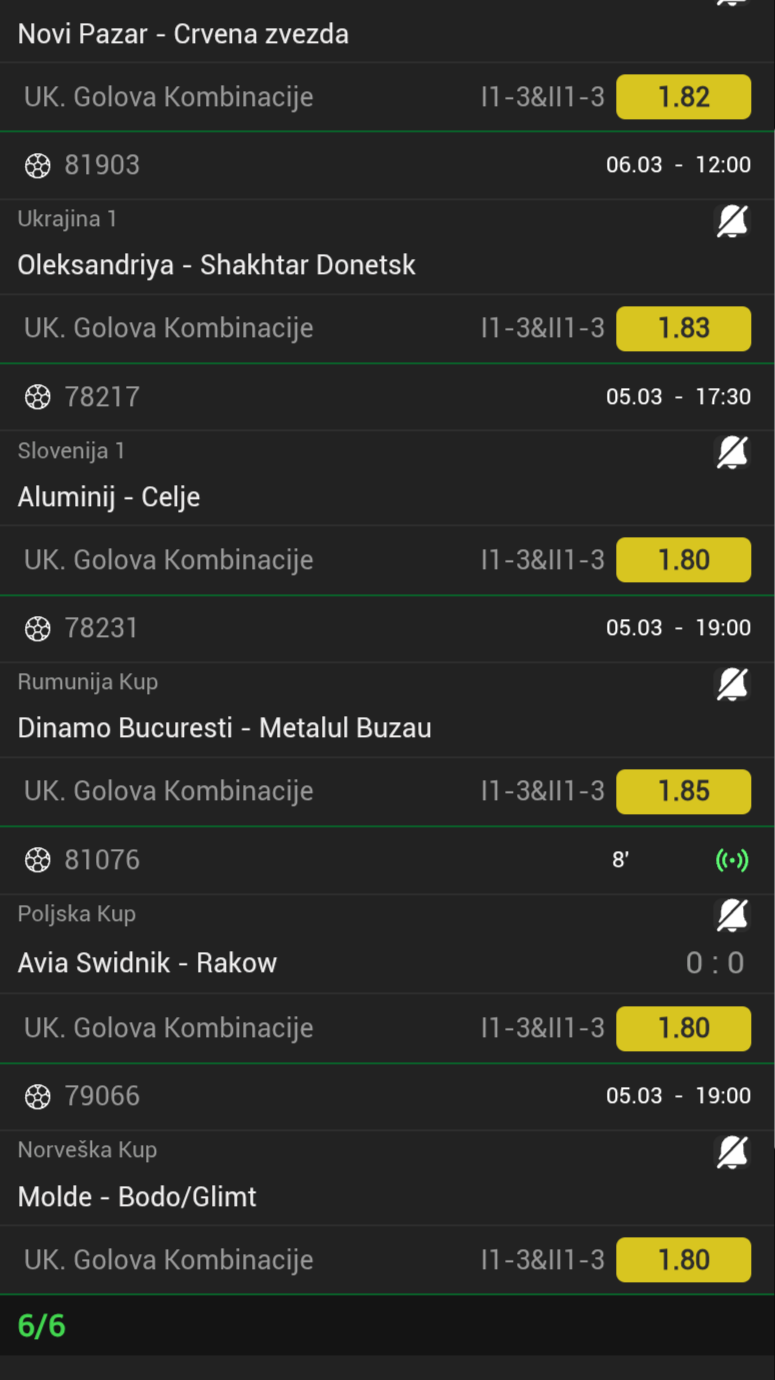Open the live stream icon for match 81076
This screenshot has height=1380, width=775.
732,860
